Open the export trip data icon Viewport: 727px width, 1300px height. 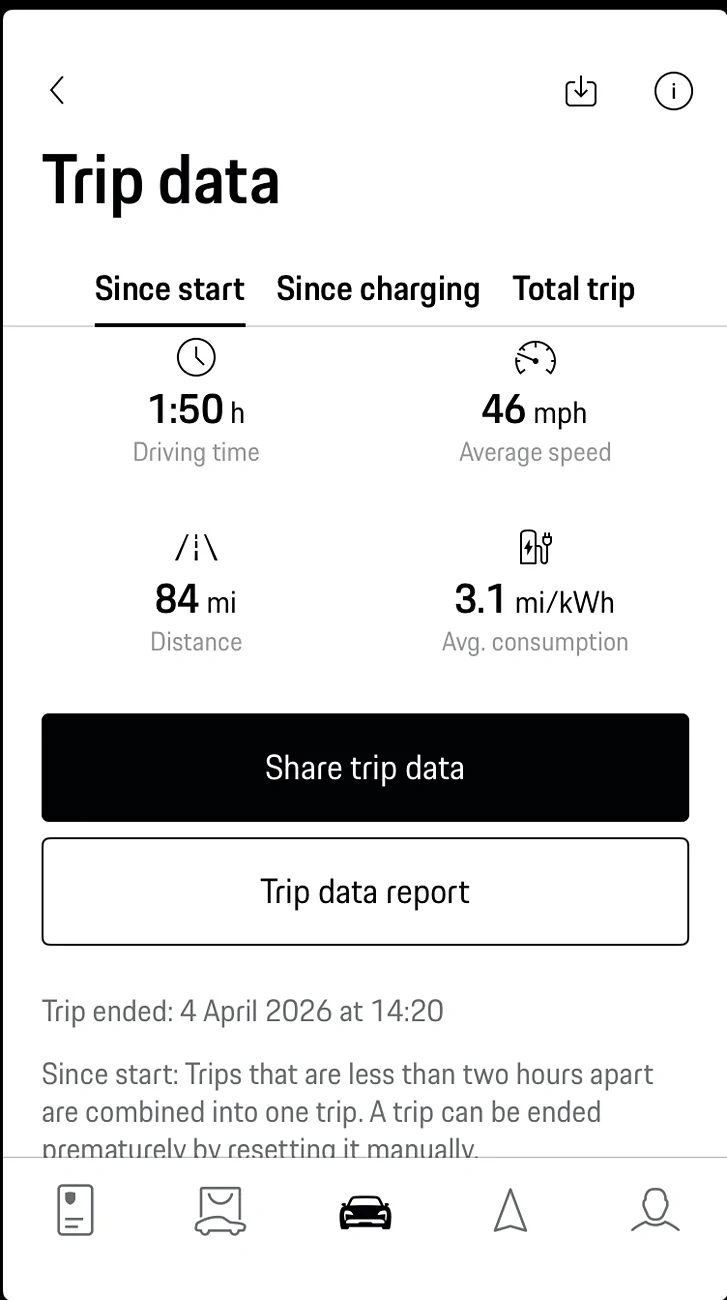pyautogui.click(x=581, y=91)
